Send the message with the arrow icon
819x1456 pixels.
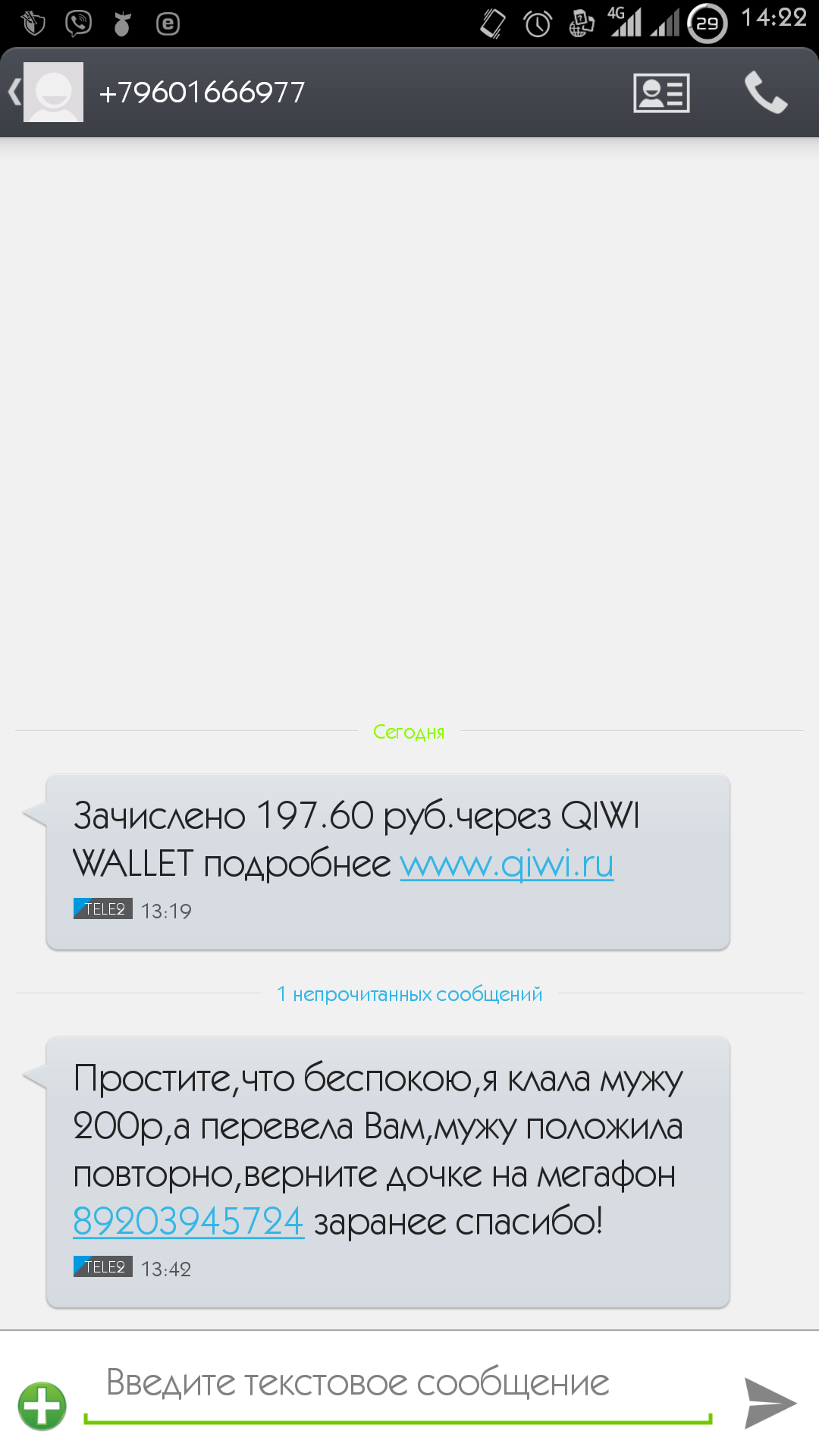click(769, 1402)
